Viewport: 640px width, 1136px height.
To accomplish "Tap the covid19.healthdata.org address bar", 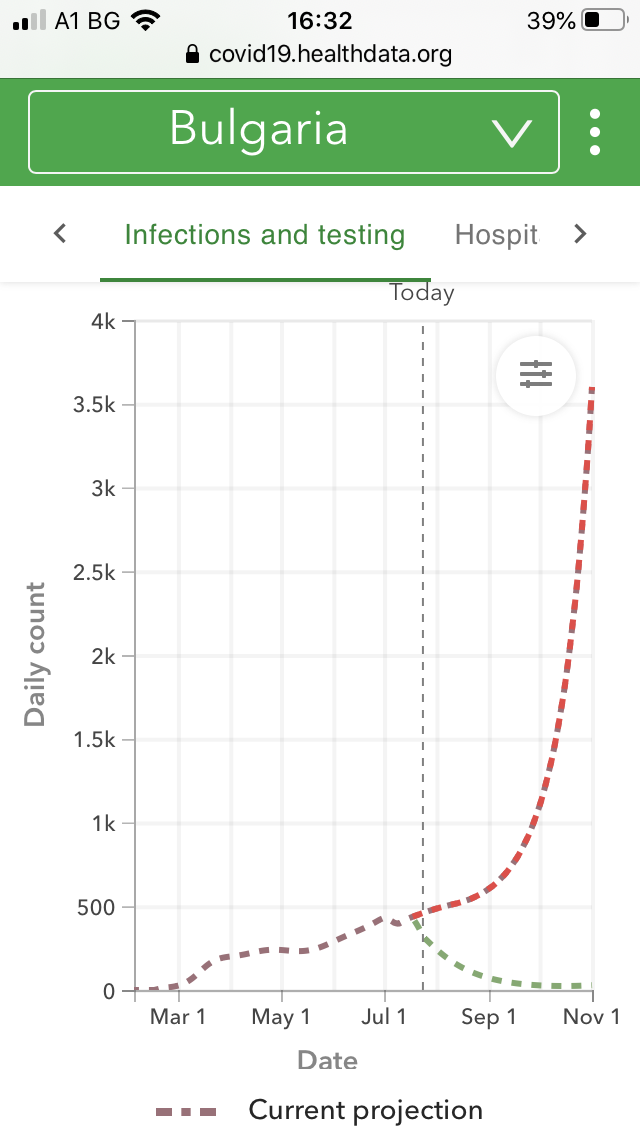I will (x=320, y=54).
